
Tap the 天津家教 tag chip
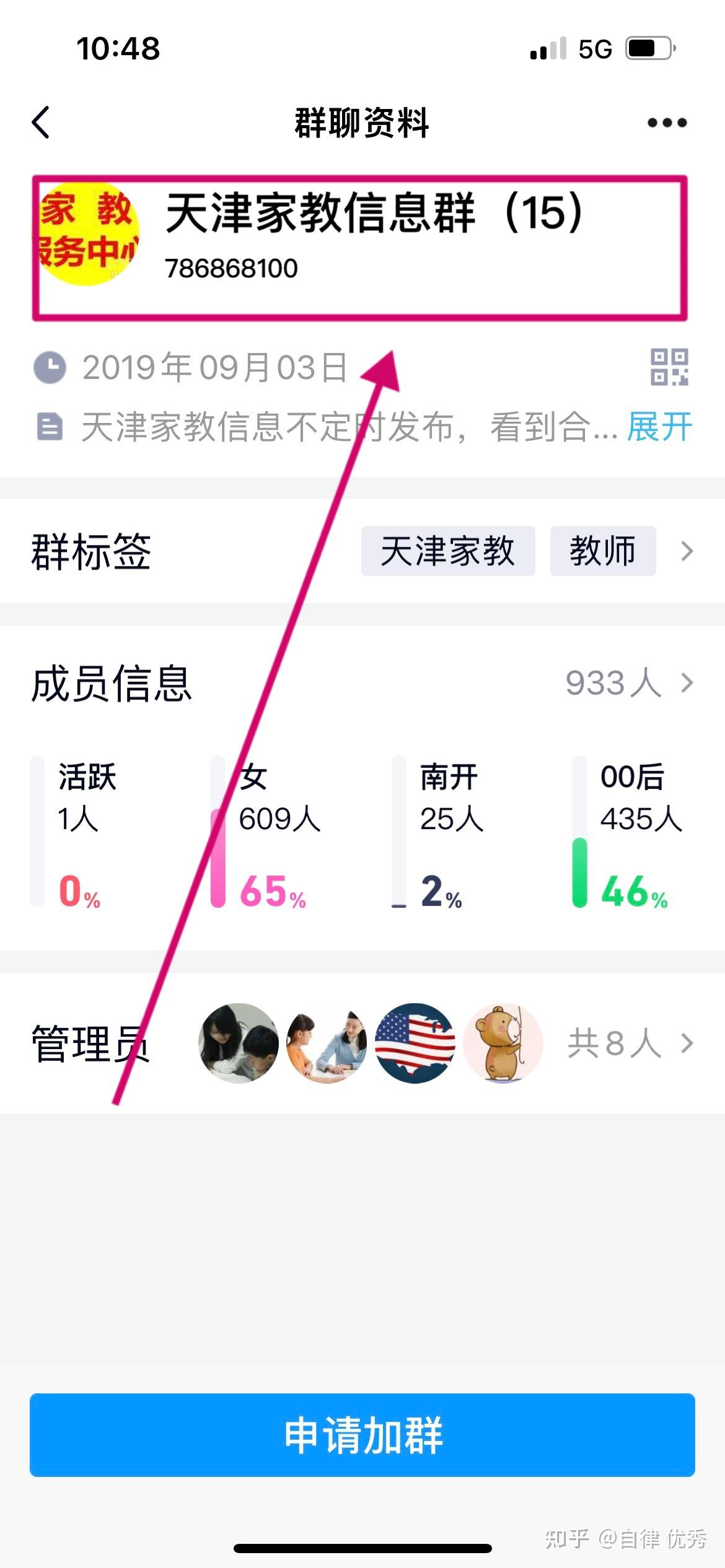448,551
